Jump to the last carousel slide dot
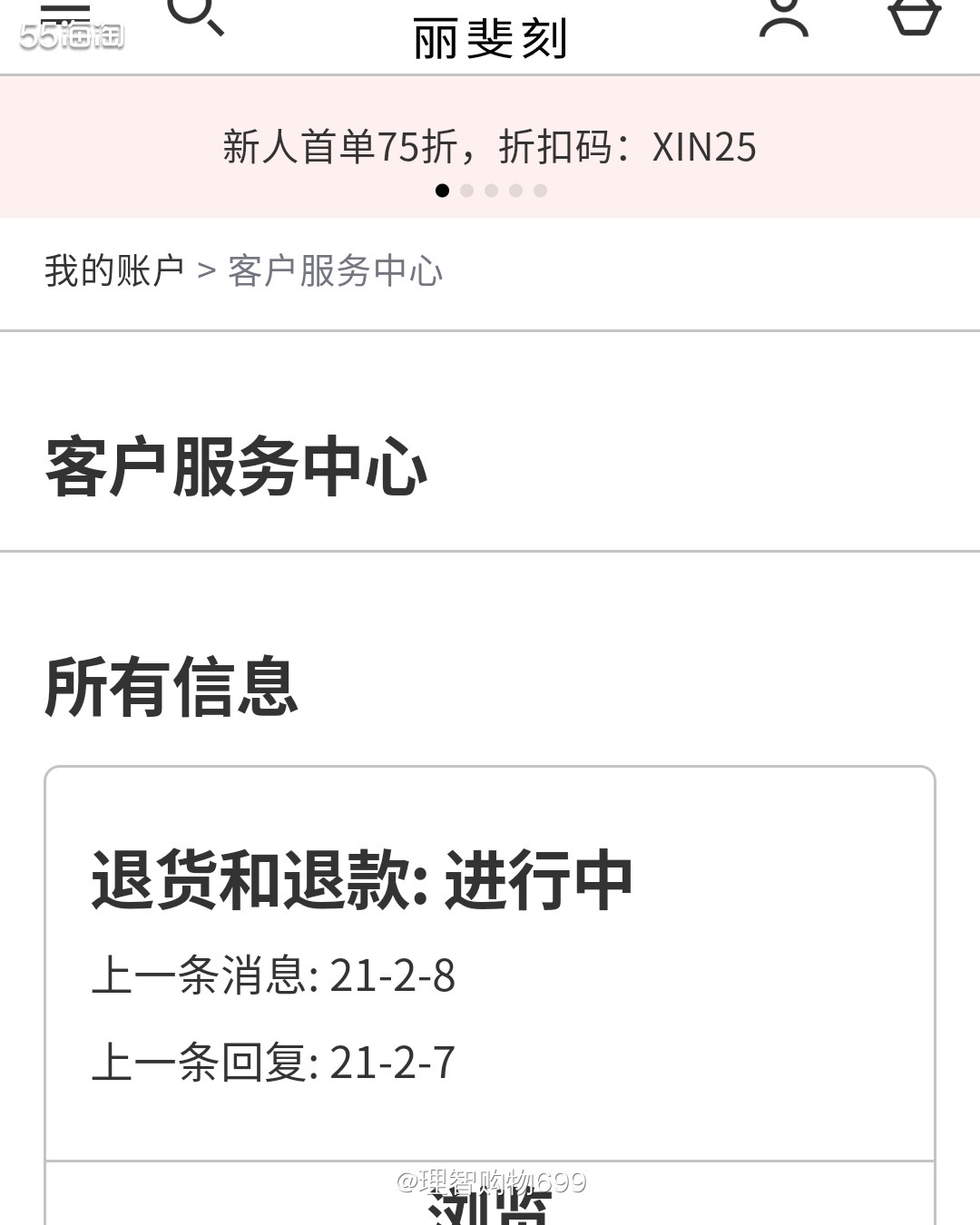 (x=541, y=191)
